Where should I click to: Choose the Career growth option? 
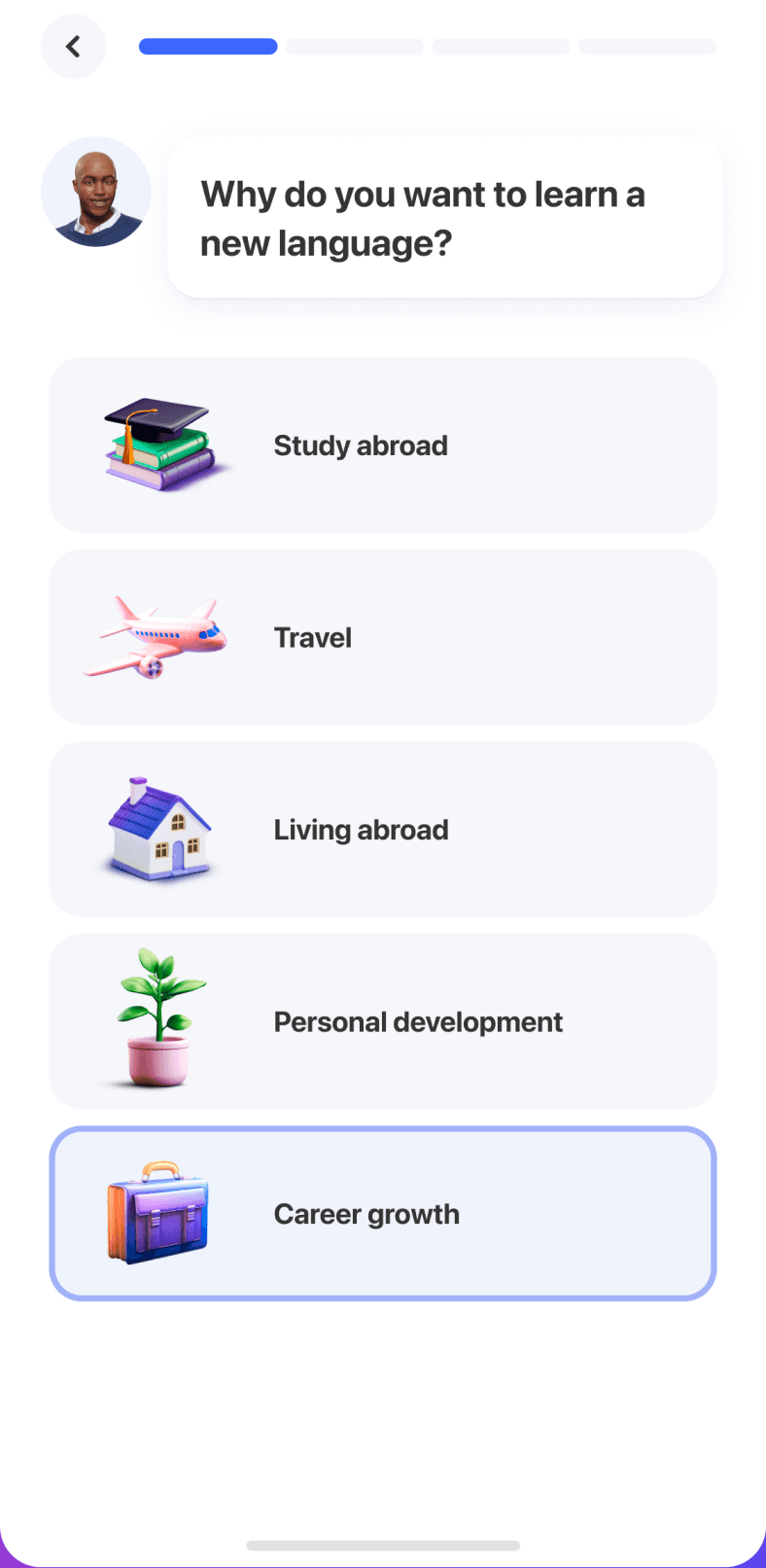(383, 1213)
